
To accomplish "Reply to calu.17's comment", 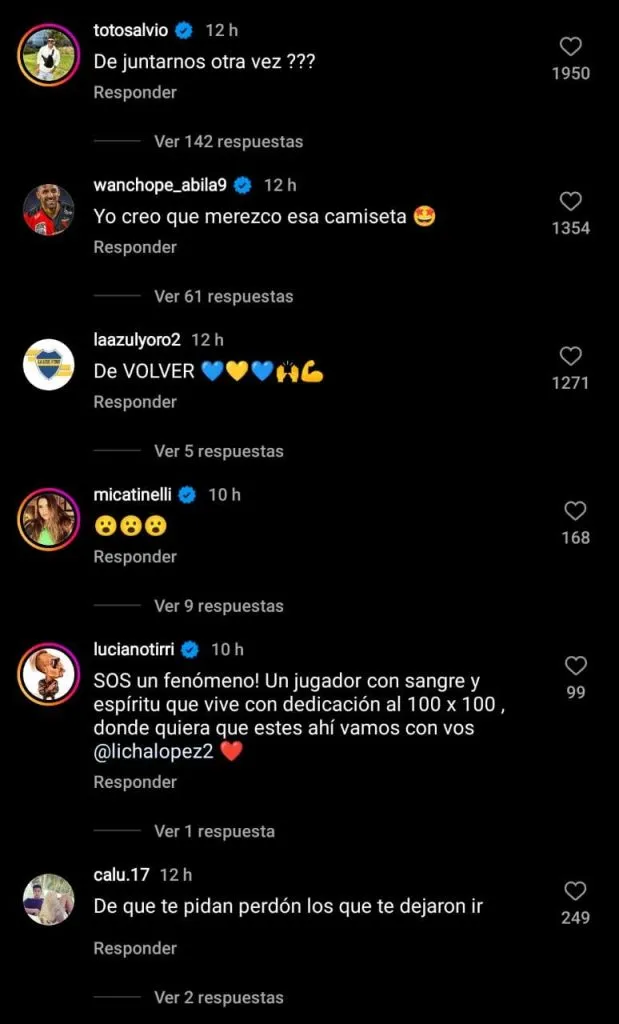I will coord(135,948).
